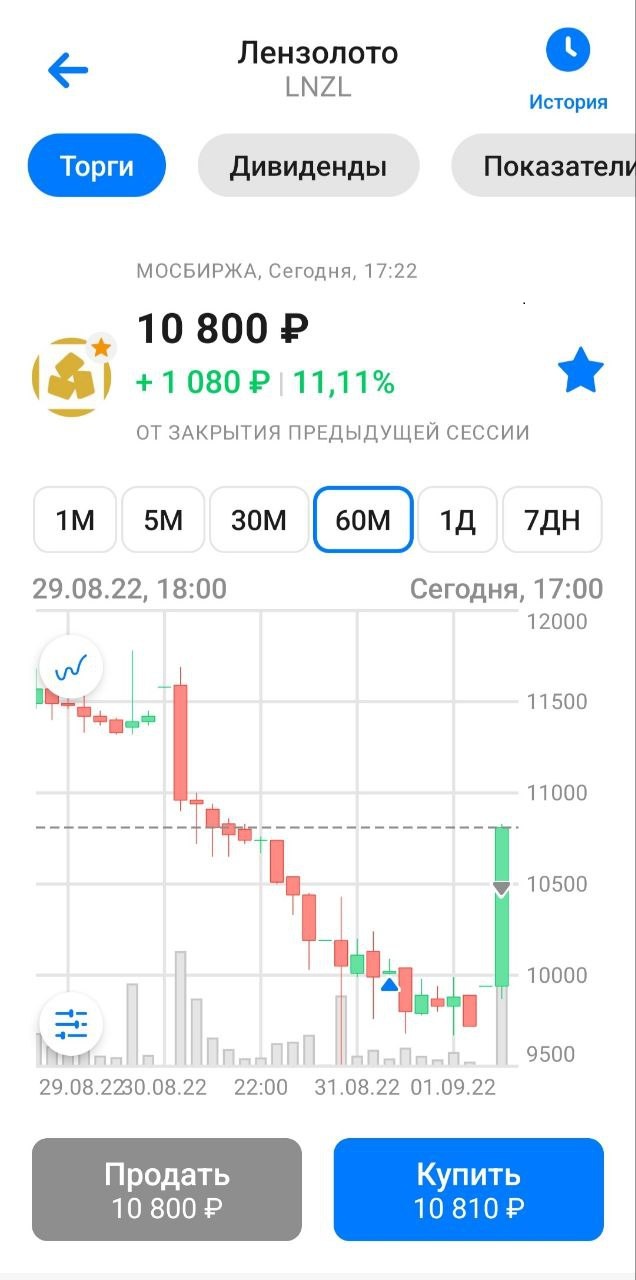The height and width of the screenshot is (1280, 636).
Task: Choose the 5М chart interval
Action: click(163, 520)
